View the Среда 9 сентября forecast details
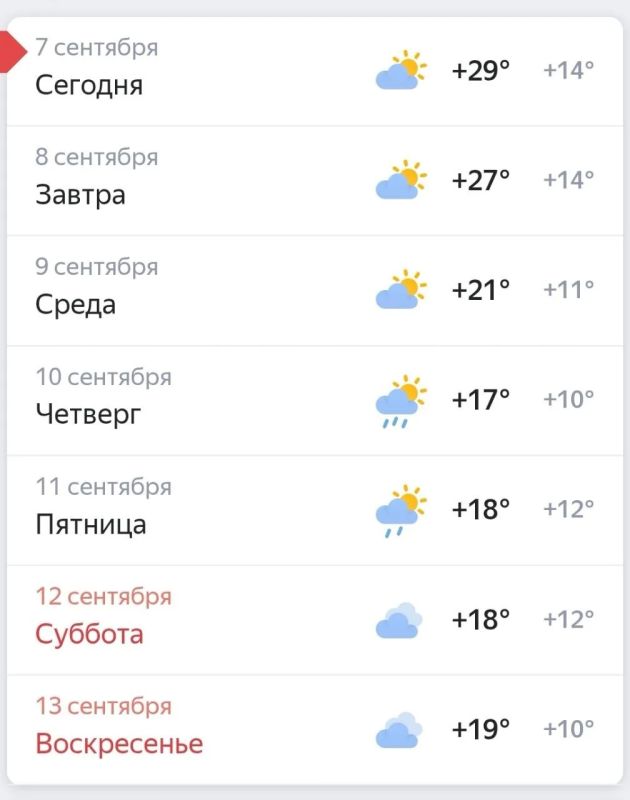The image size is (630, 800). (x=315, y=291)
